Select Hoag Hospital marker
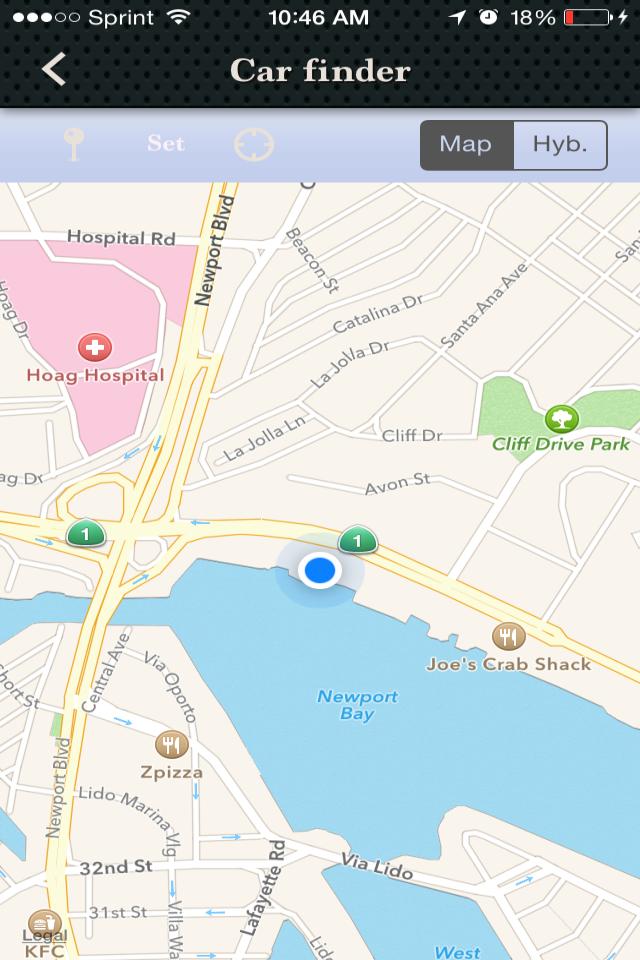This screenshot has height=960, width=640. pos(95,348)
